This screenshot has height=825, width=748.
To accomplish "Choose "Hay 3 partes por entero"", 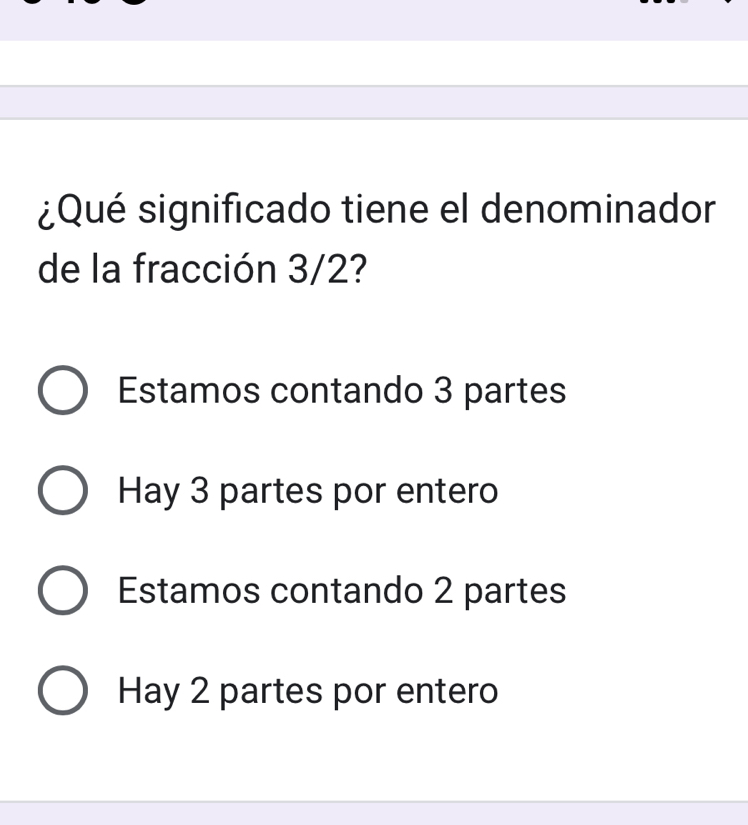I will [62, 491].
